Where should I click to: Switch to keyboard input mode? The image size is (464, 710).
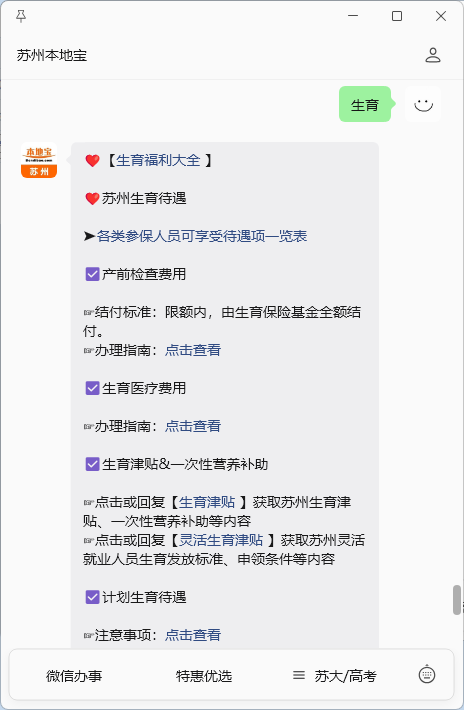427,675
